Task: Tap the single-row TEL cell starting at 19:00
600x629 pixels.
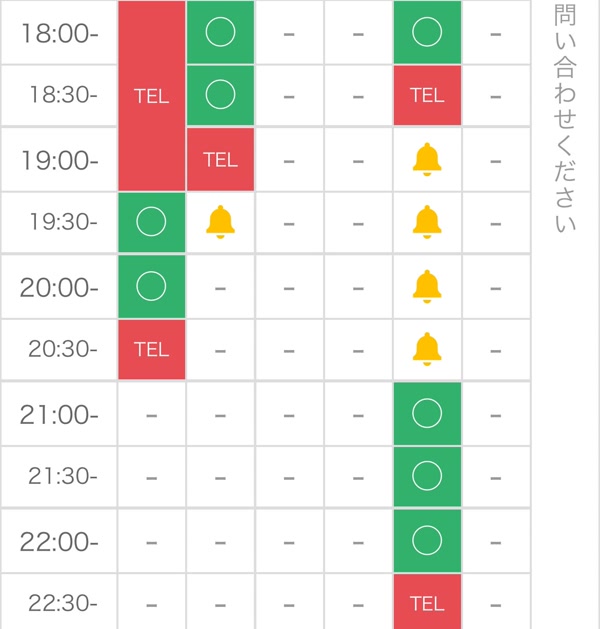Action: (220, 159)
